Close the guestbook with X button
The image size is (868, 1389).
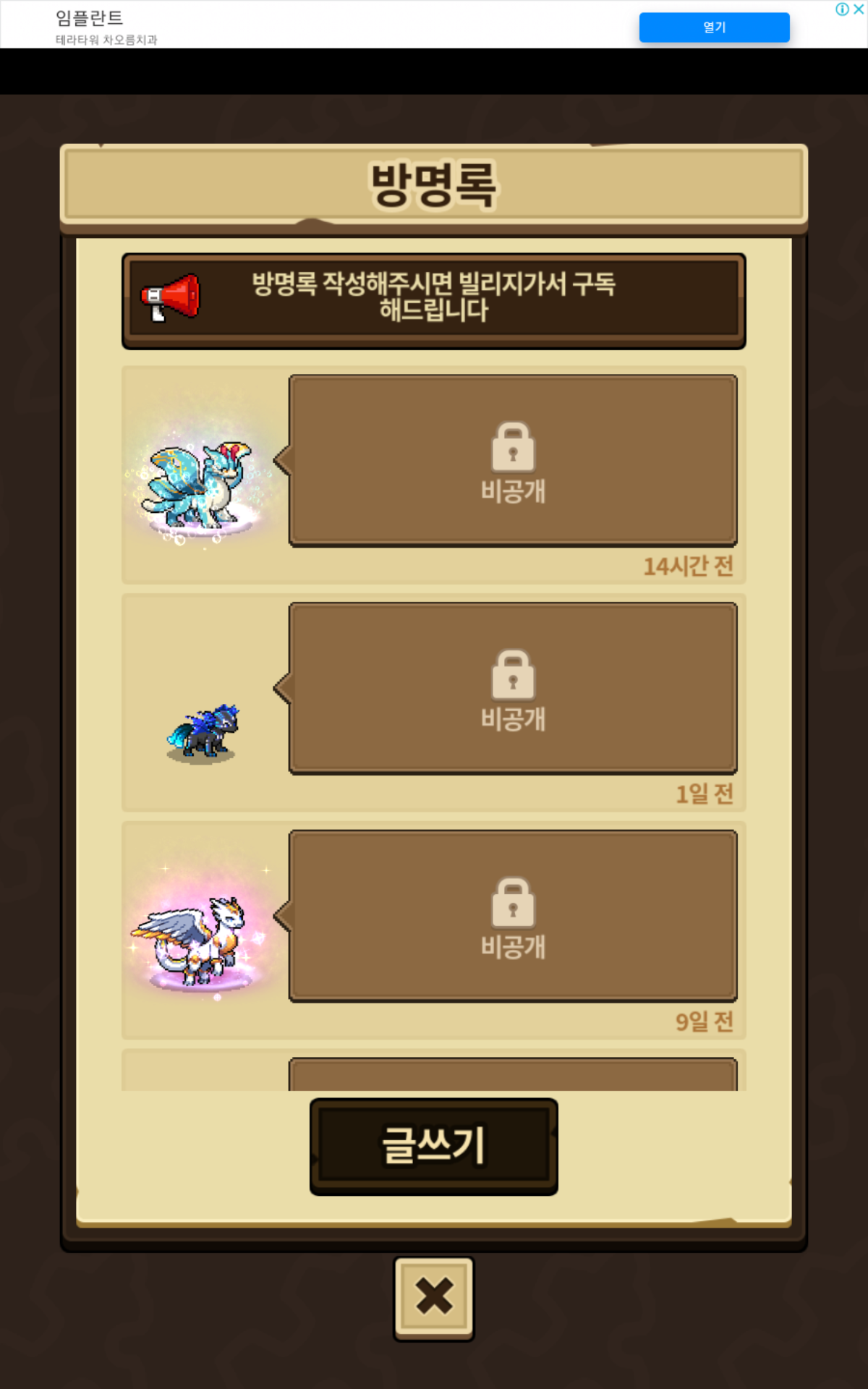[433, 1298]
